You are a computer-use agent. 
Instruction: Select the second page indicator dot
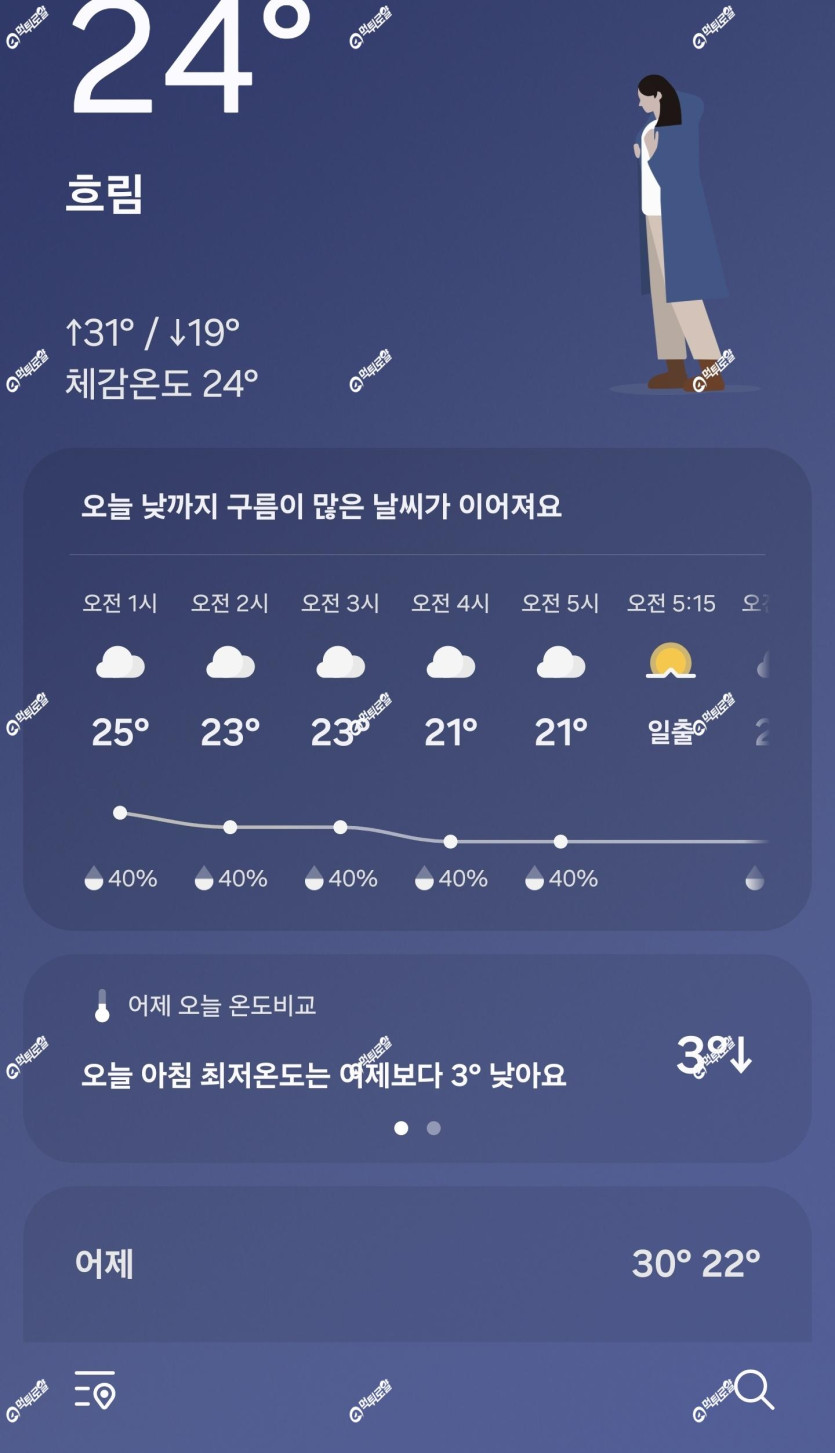click(x=433, y=1128)
